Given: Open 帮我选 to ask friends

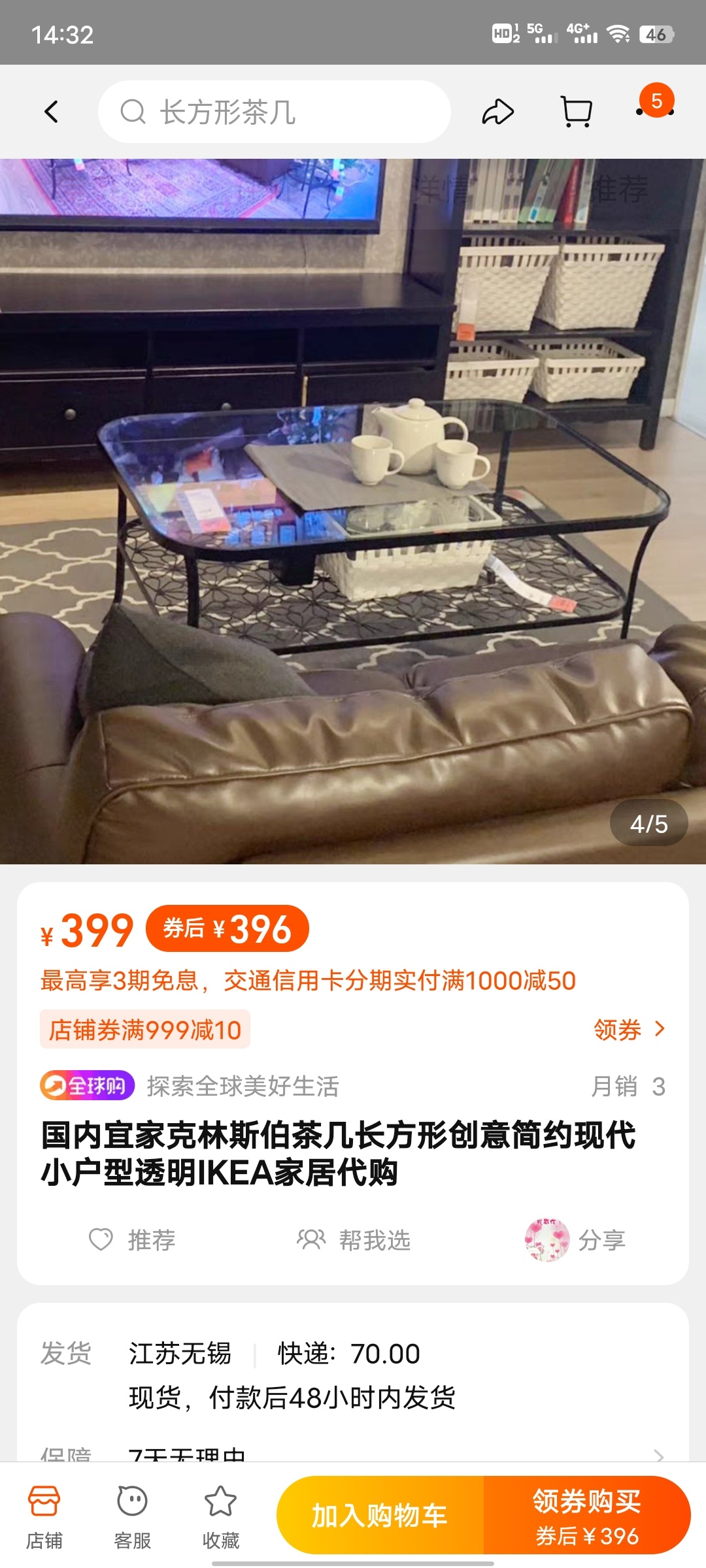Looking at the screenshot, I should (x=354, y=1239).
